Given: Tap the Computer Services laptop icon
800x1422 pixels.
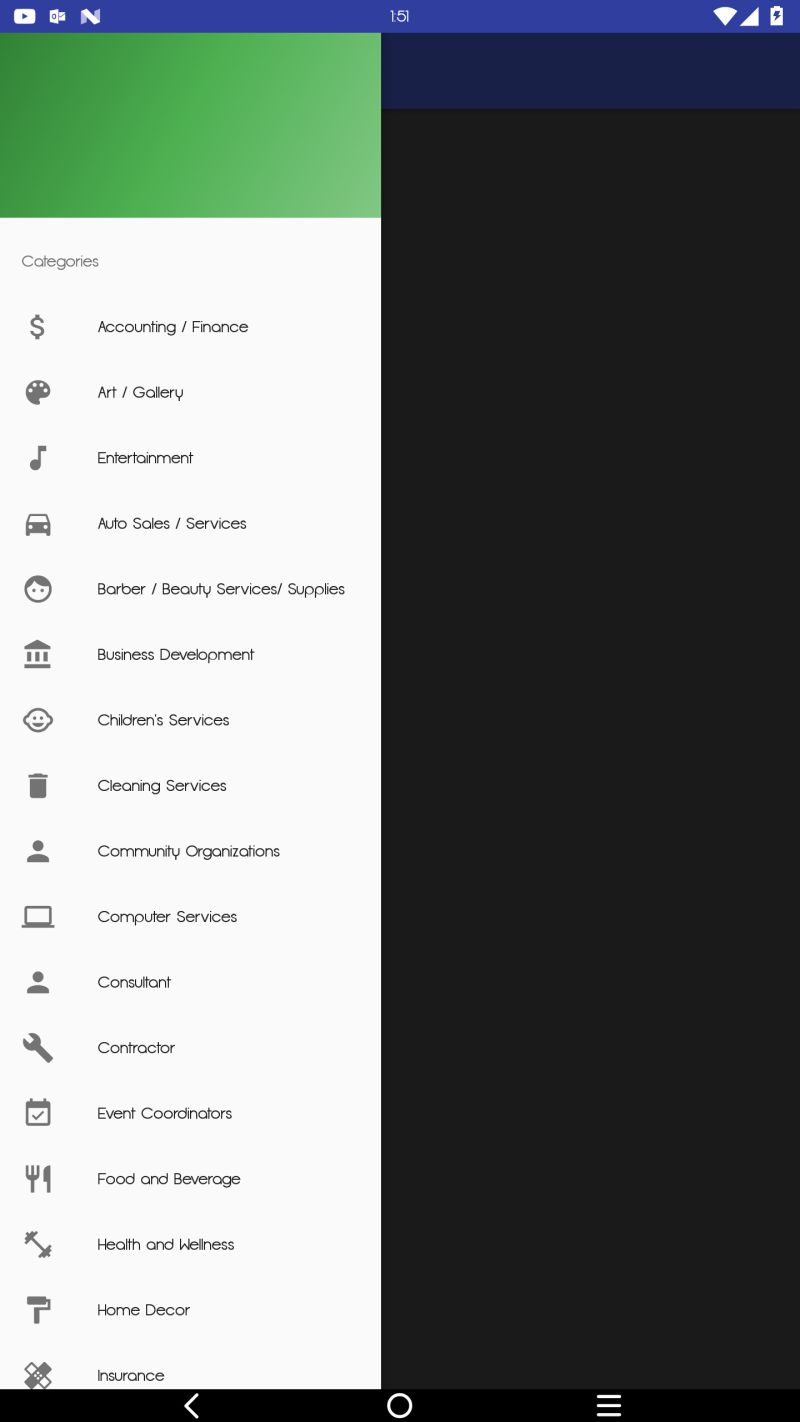Looking at the screenshot, I should click(x=37, y=916).
